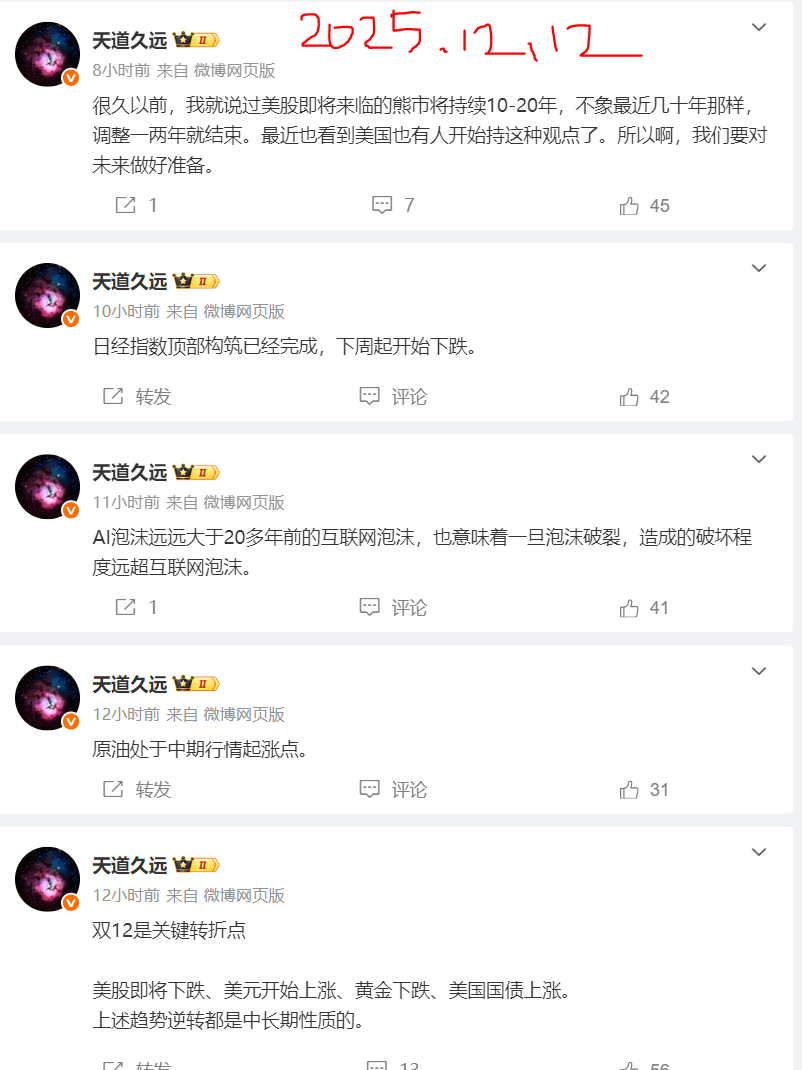The height and width of the screenshot is (1070, 802).
Task: Expand the chevron menu on the first post
Action: point(758,27)
